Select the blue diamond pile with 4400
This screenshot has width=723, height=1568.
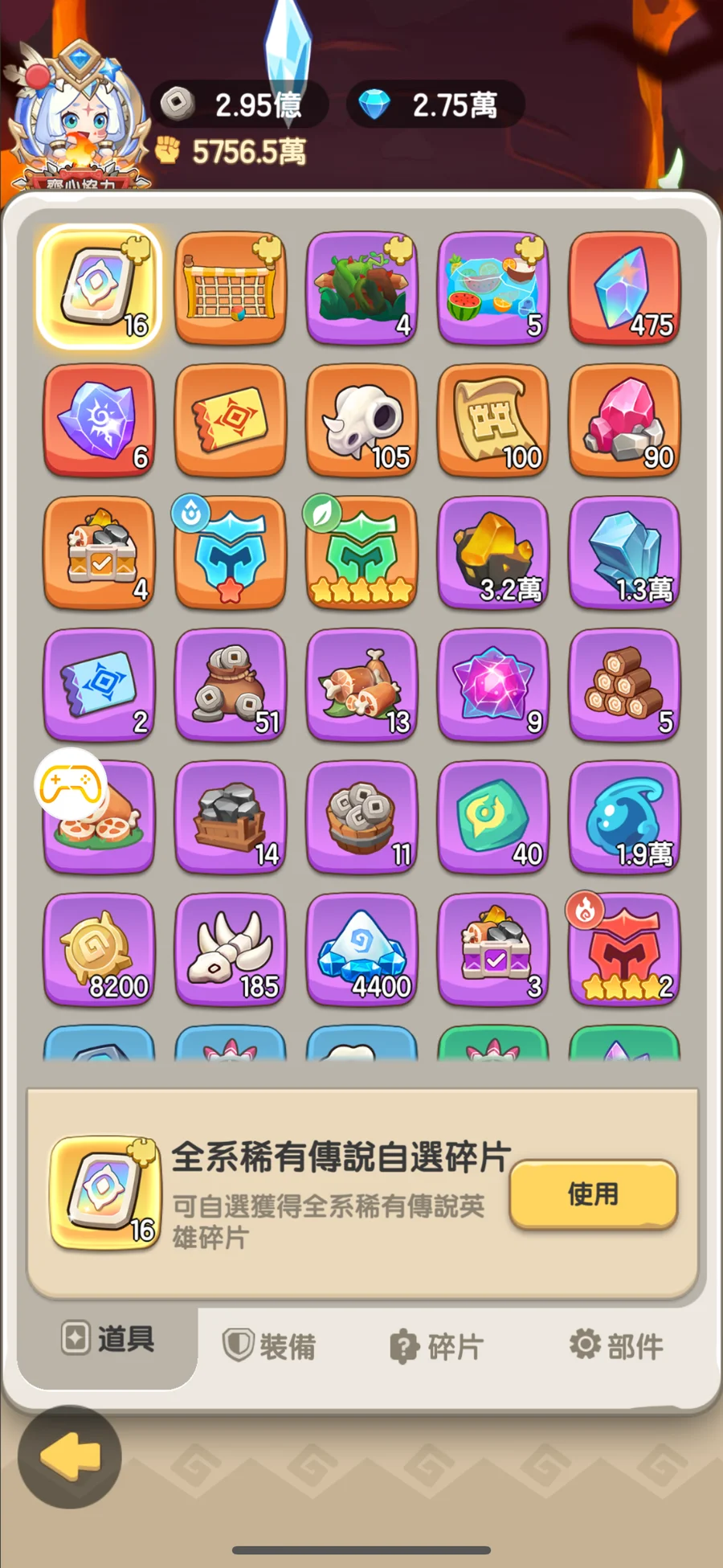[361, 949]
